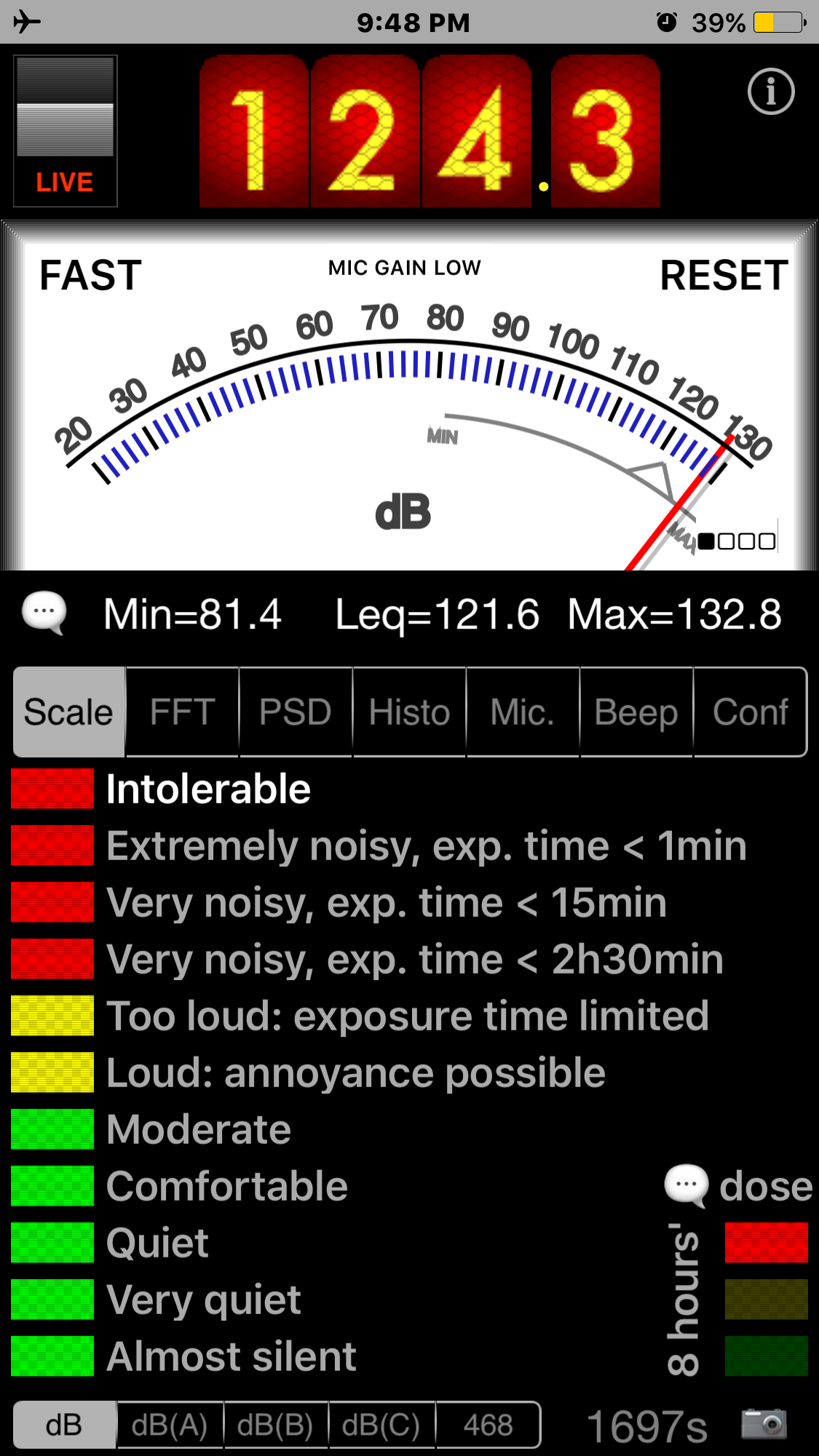Switch to the PSD tab
Viewport: 819px width, 1456px height.
tap(296, 712)
